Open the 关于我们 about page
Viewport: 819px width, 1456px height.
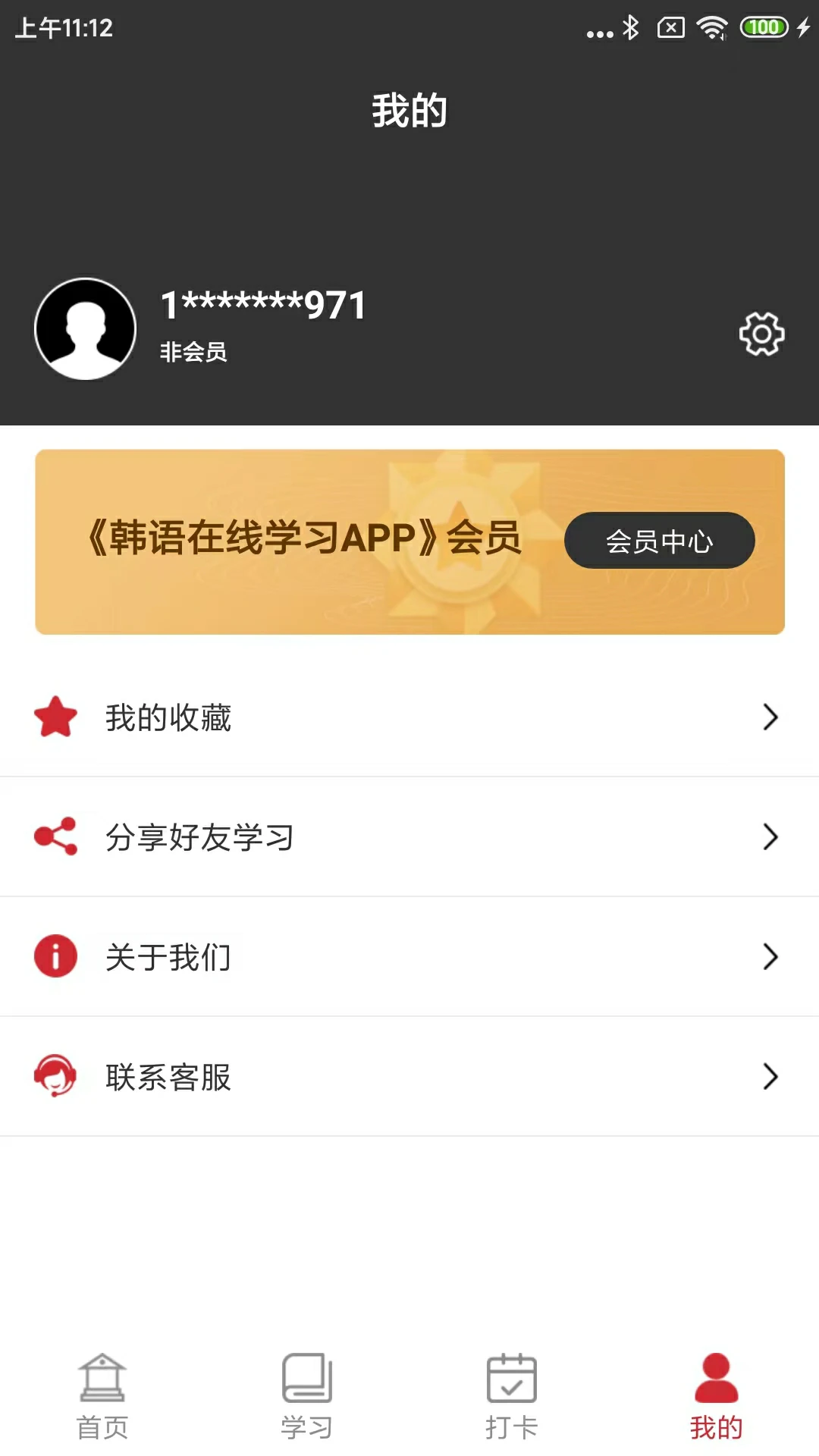[x=409, y=957]
